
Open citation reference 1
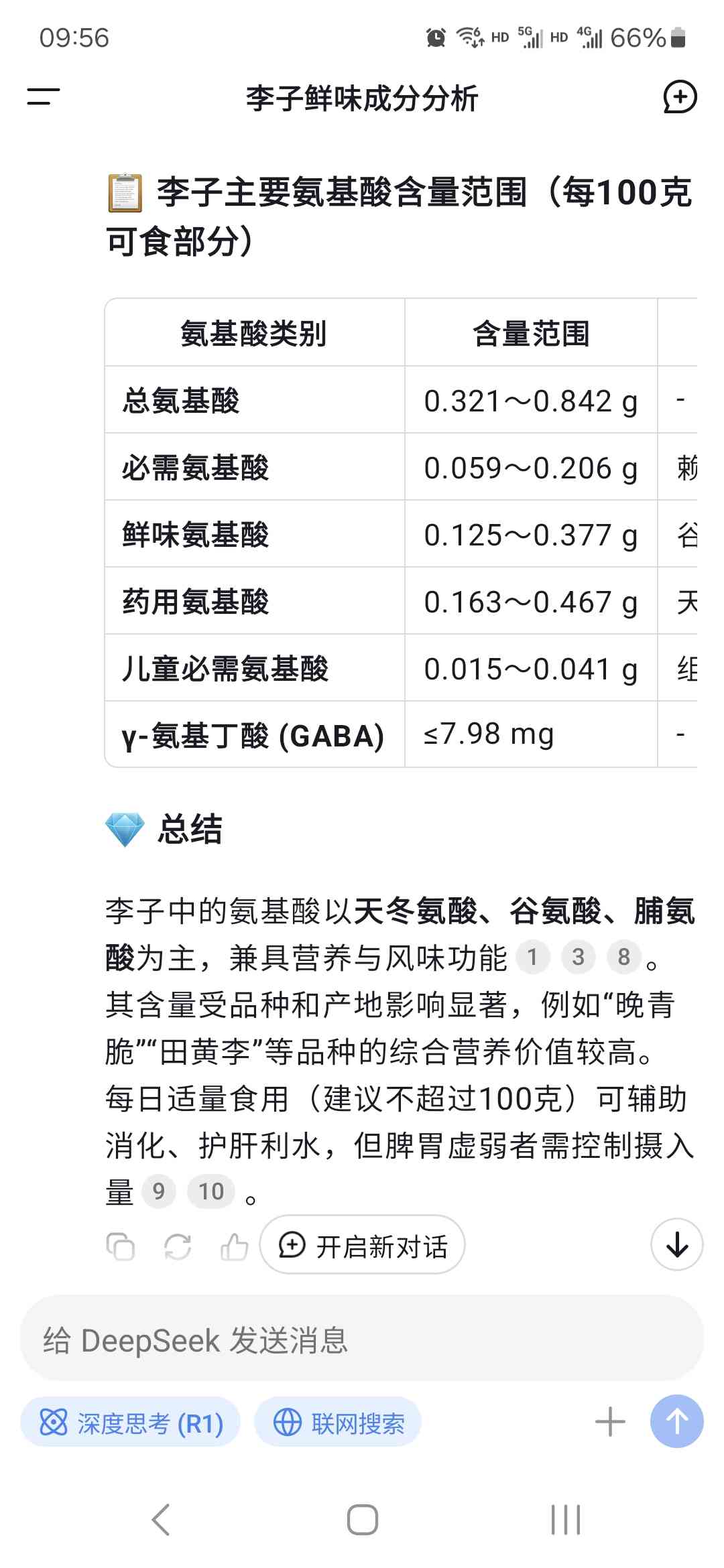[x=533, y=957]
